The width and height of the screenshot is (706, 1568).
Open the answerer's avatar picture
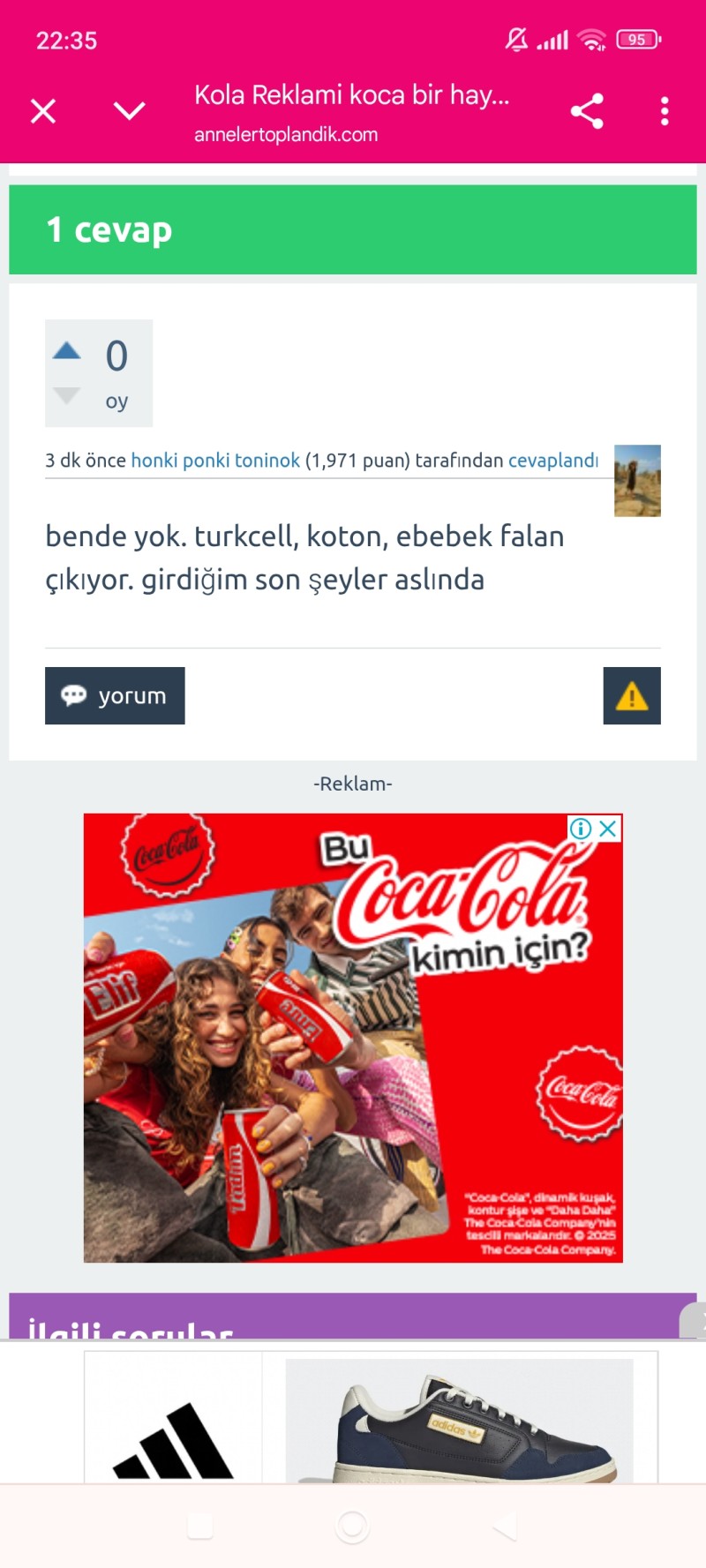click(x=637, y=481)
